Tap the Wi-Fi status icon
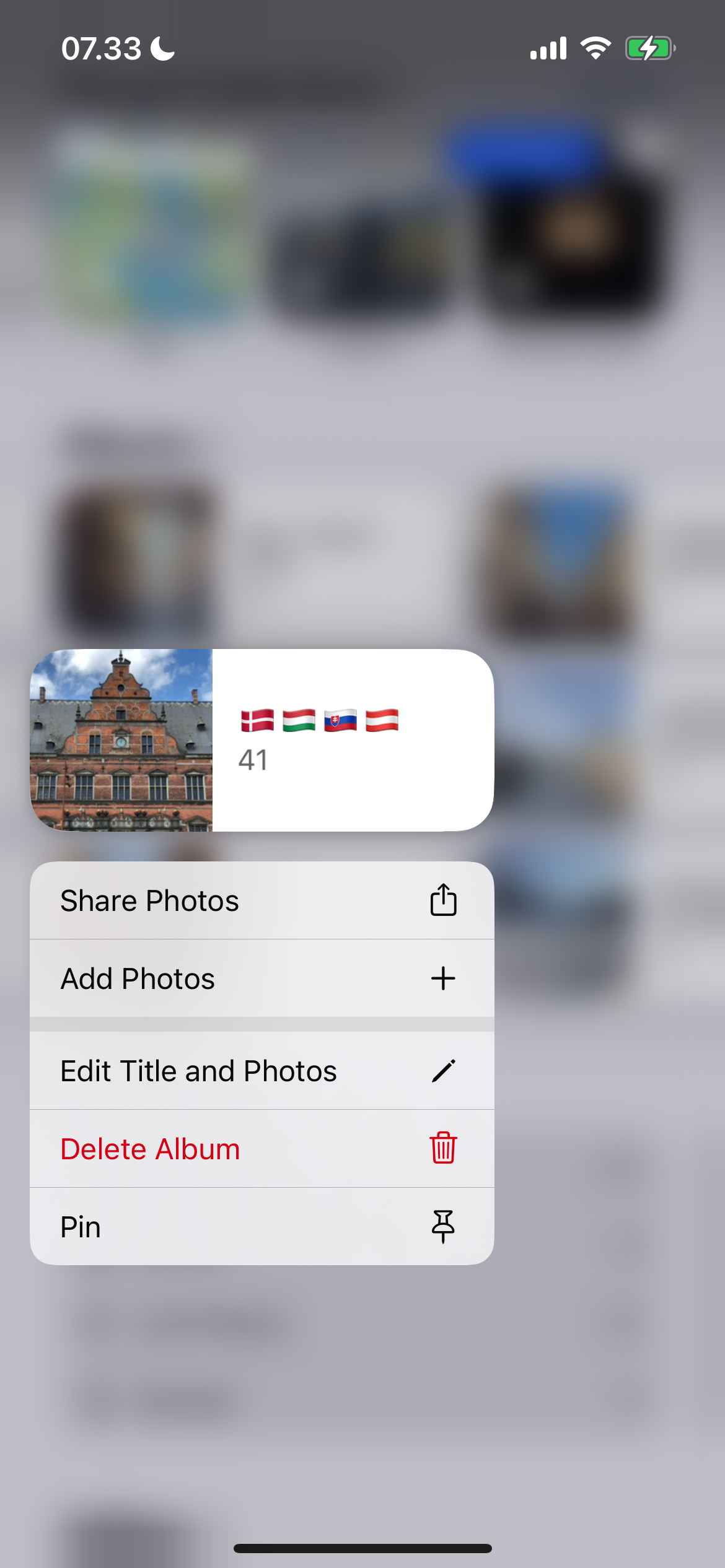Image resolution: width=725 pixels, height=1568 pixels. coord(594,47)
